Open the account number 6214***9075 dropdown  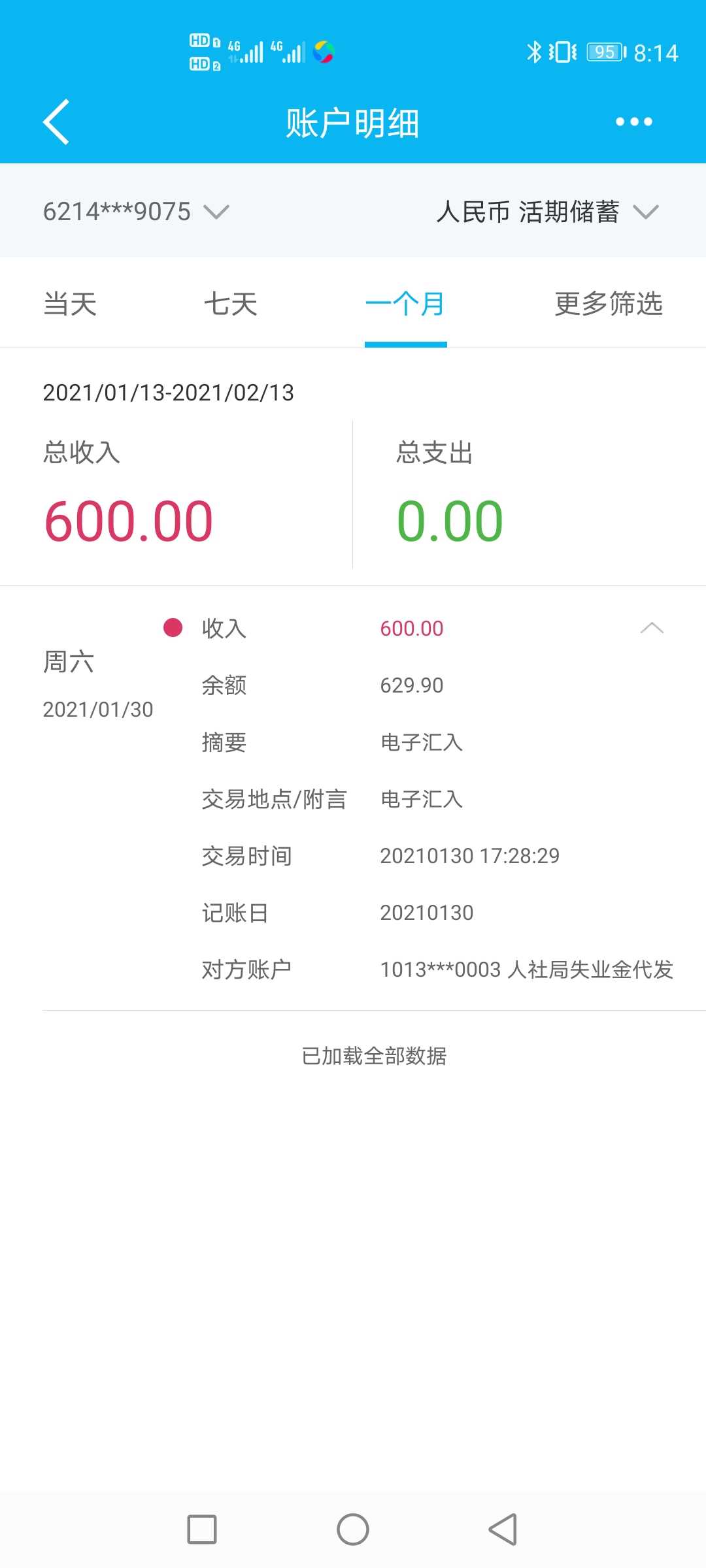136,212
